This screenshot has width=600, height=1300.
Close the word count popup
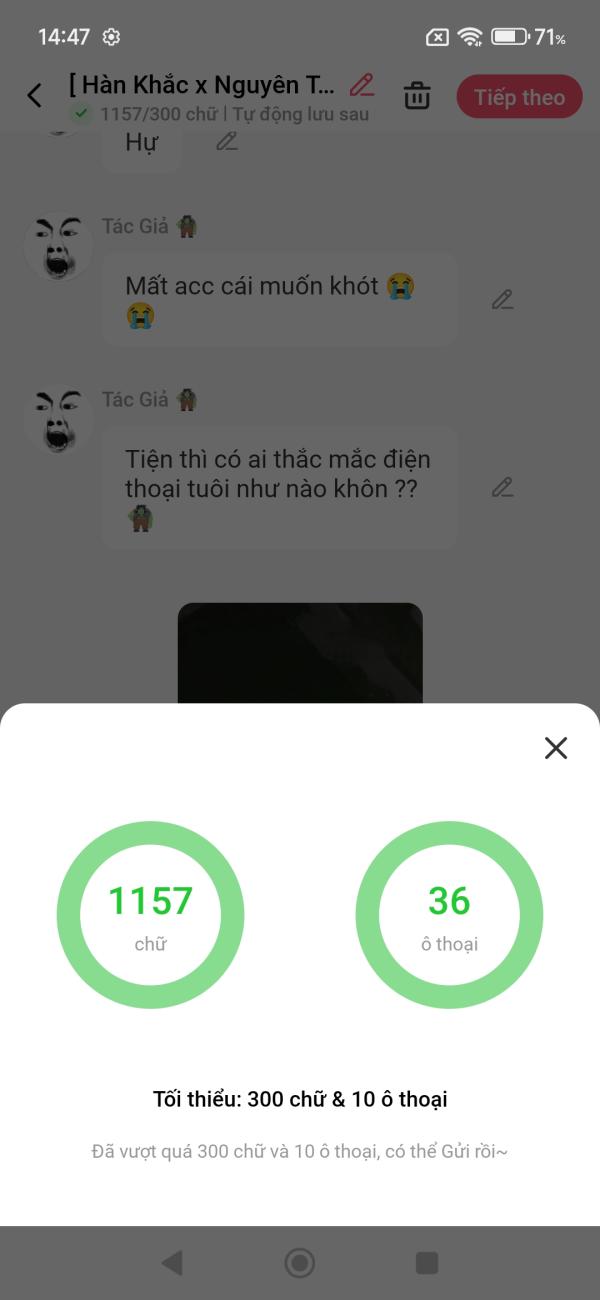click(x=556, y=748)
